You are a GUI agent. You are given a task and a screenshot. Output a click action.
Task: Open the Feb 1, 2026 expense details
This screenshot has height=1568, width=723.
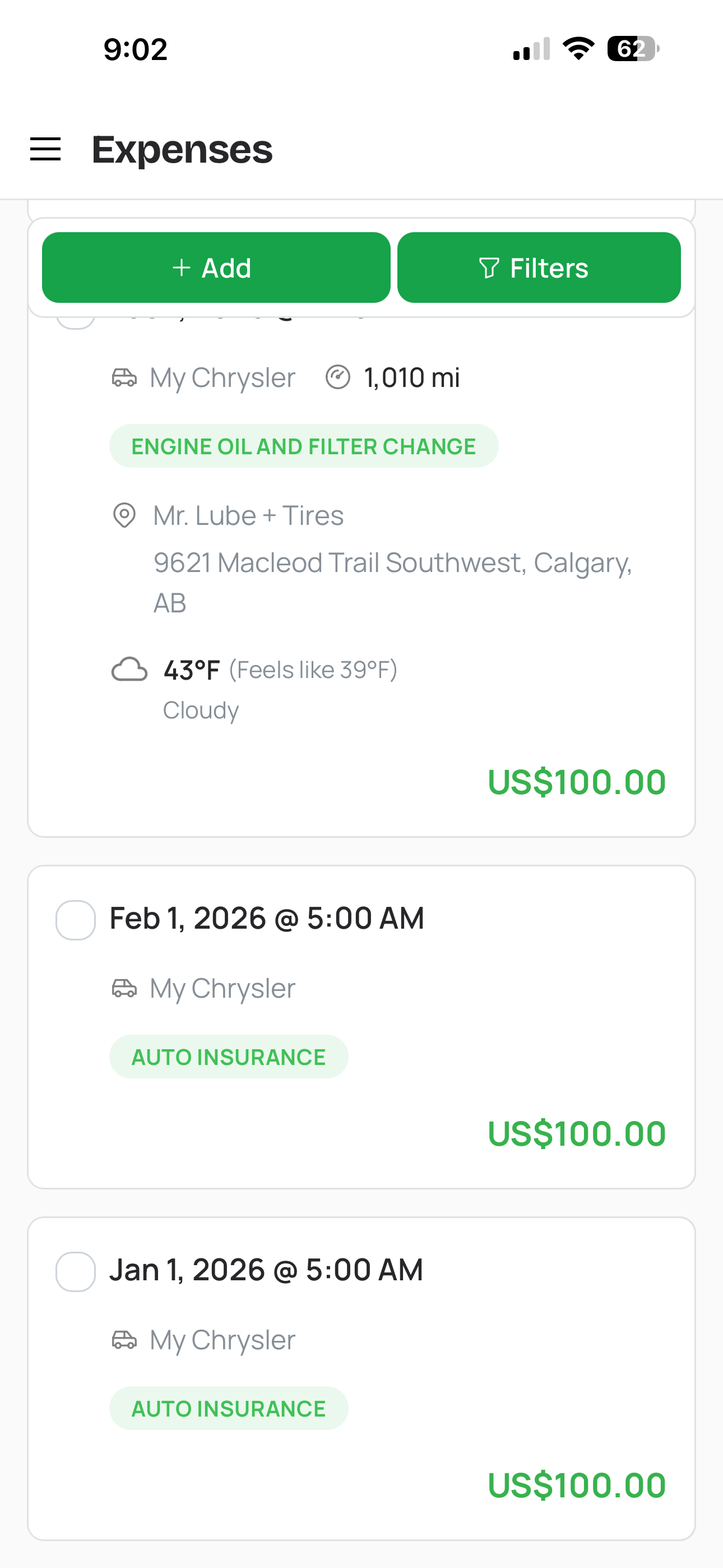click(x=267, y=918)
